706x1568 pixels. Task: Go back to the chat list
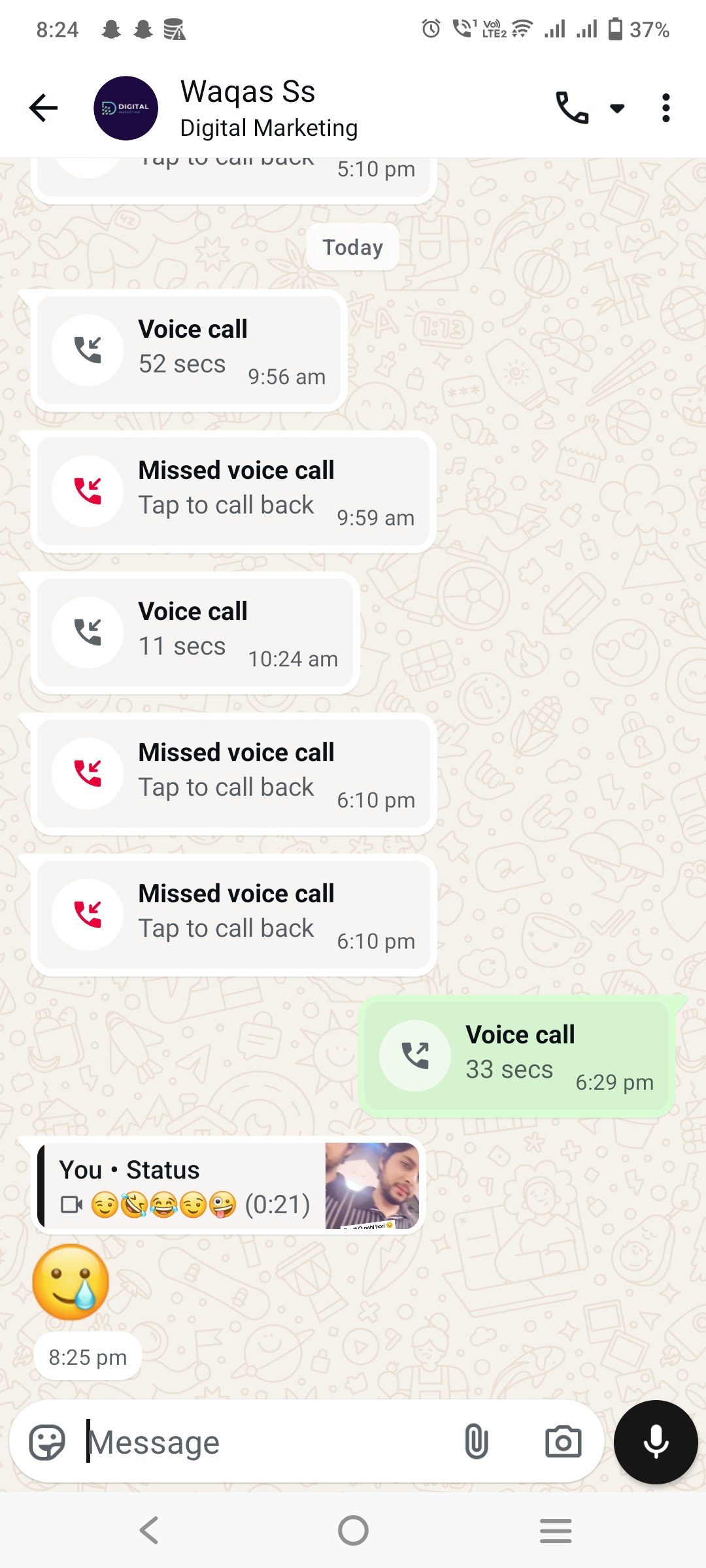pyautogui.click(x=44, y=108)
